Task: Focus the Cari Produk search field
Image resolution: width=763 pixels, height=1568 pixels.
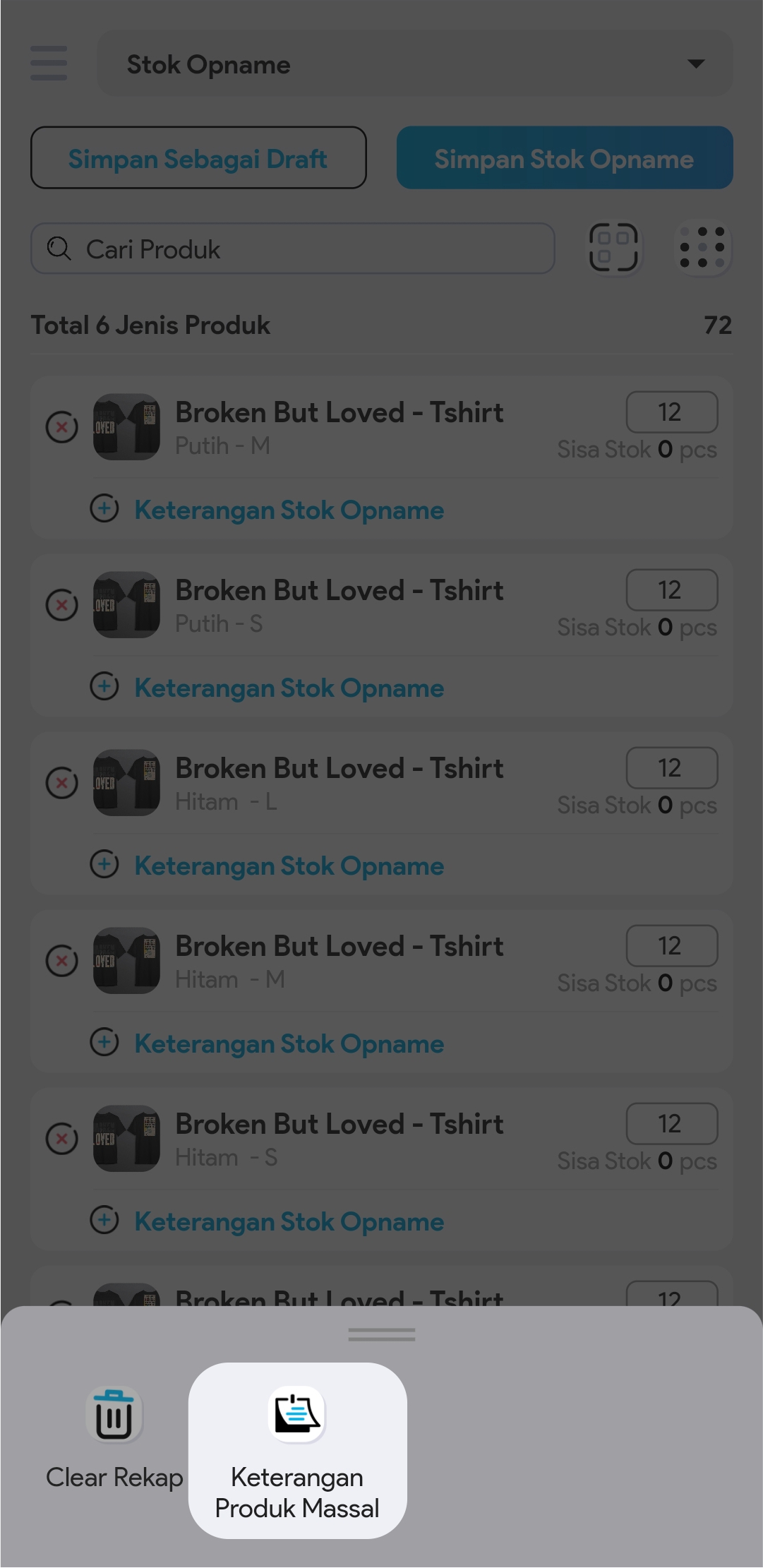Action: point(293,249)
